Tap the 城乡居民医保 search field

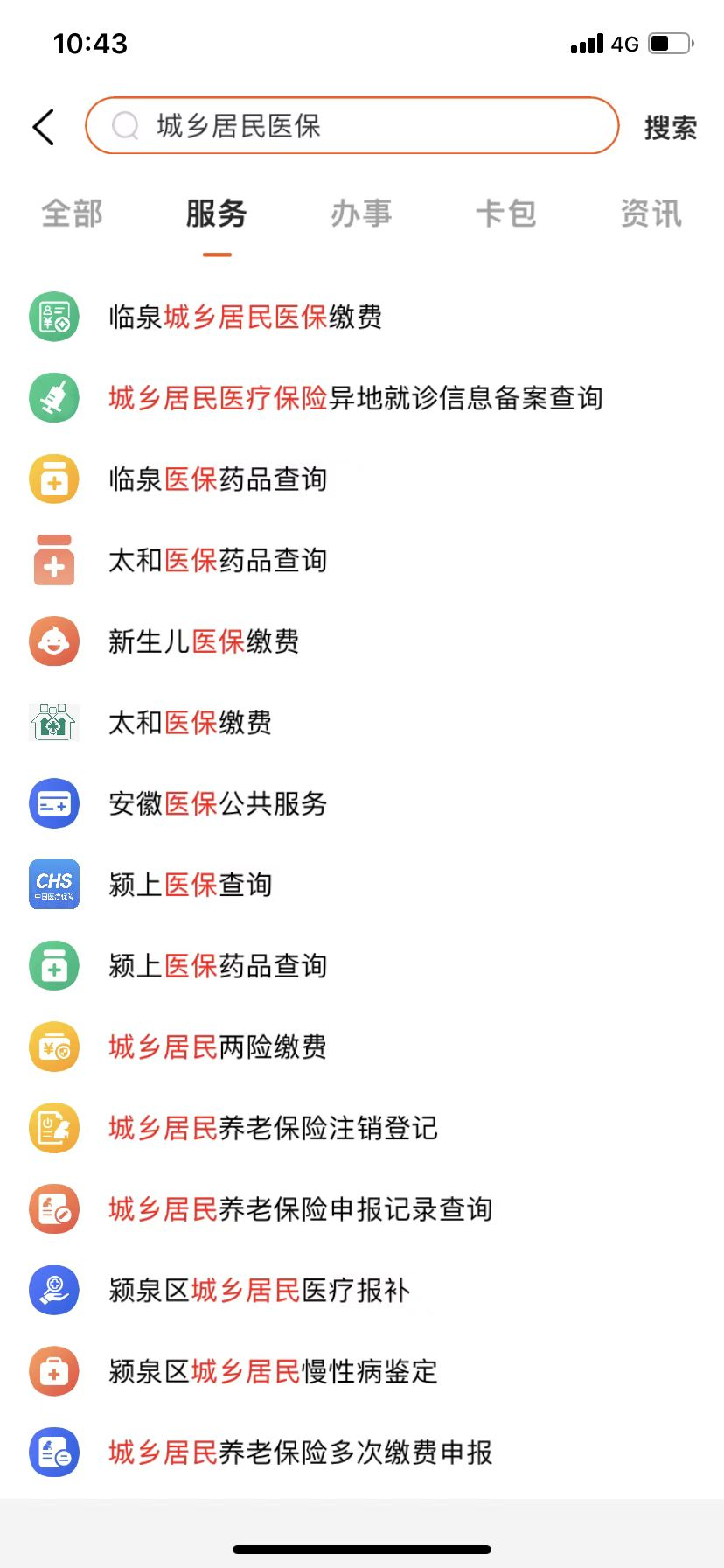[x=352, y=126]
